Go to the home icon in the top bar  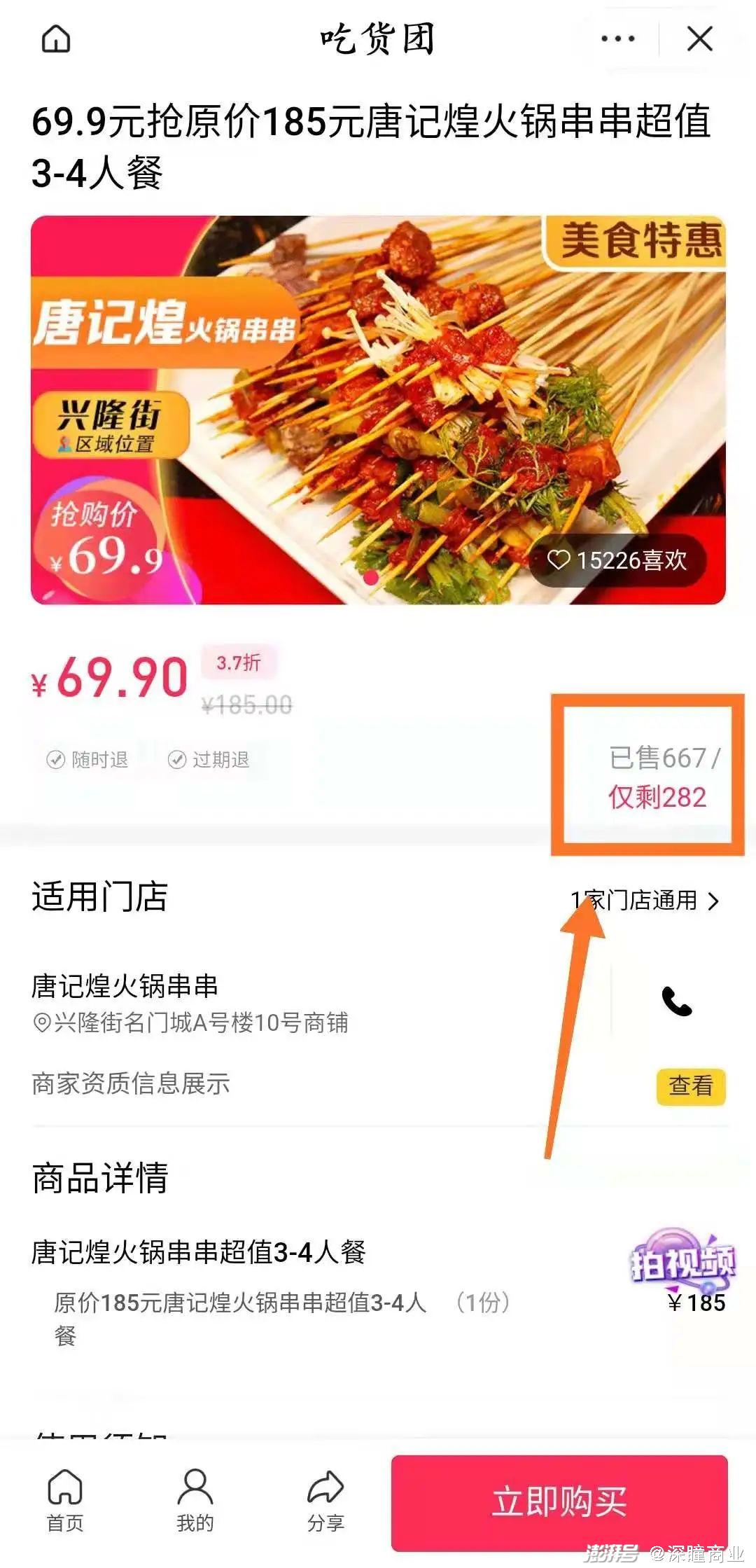[56, 39]
